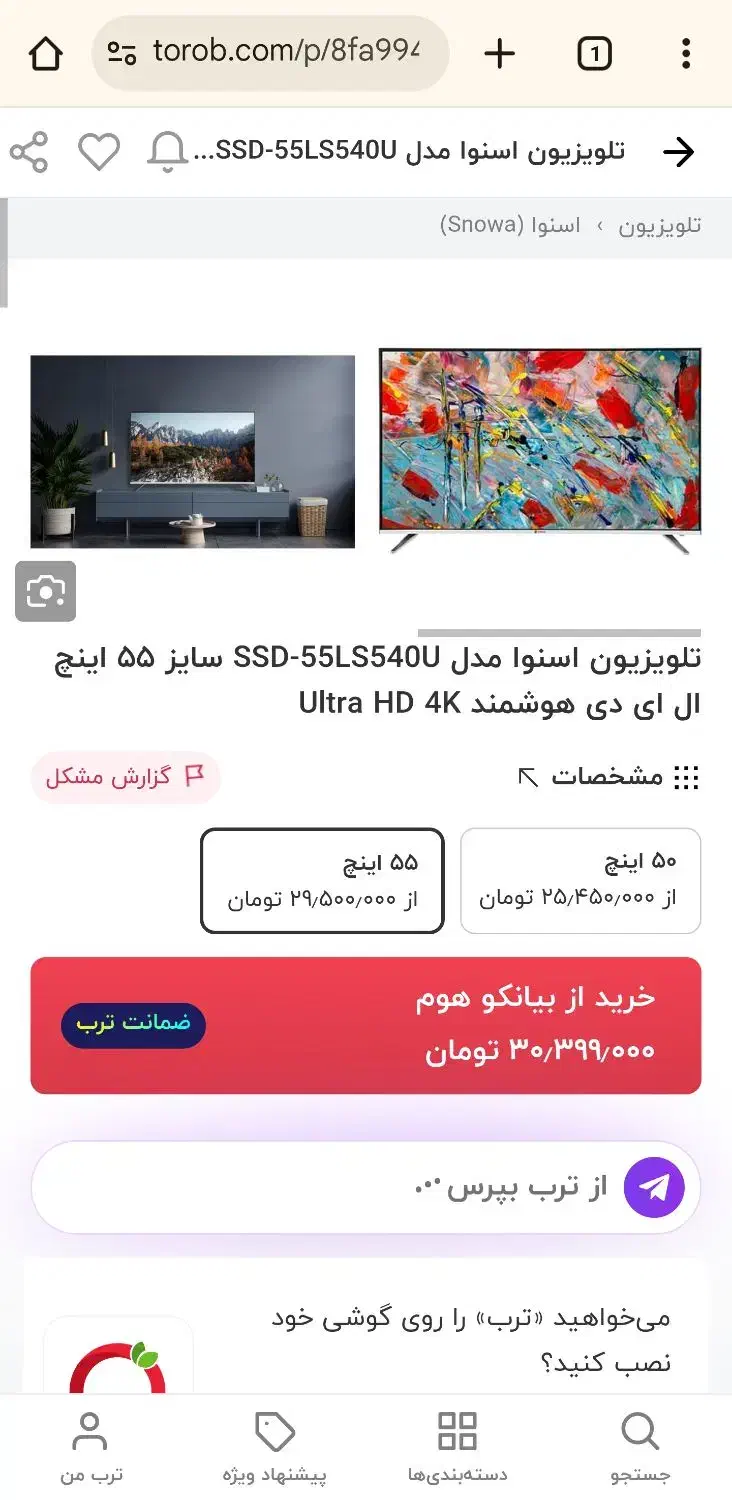Viewport: 732px width, 1500px height.
Task: Select the ۵۵ اینچ size option
Action: coord(322,881)
